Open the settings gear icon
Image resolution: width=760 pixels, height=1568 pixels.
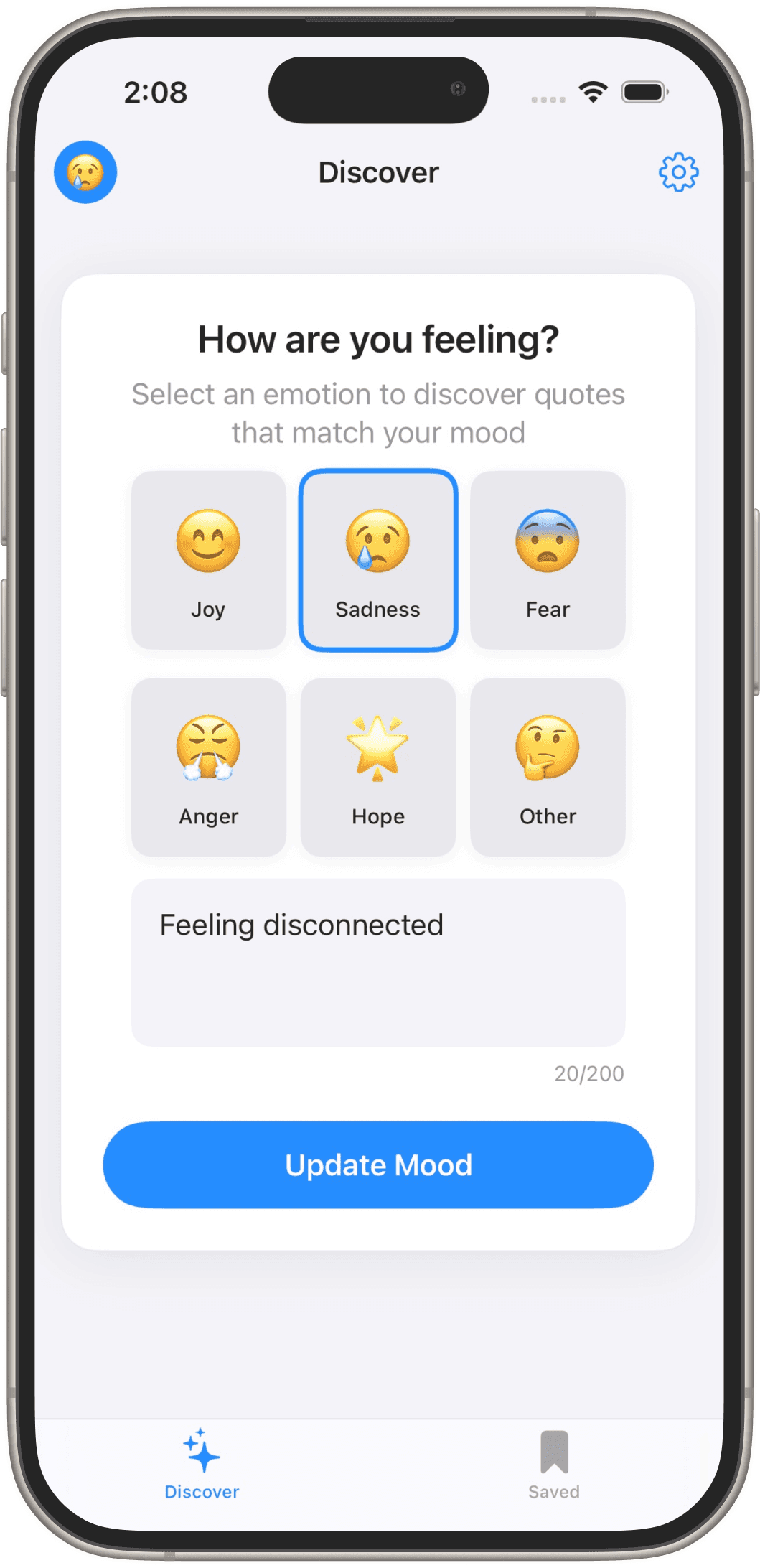tap(678, 172)
